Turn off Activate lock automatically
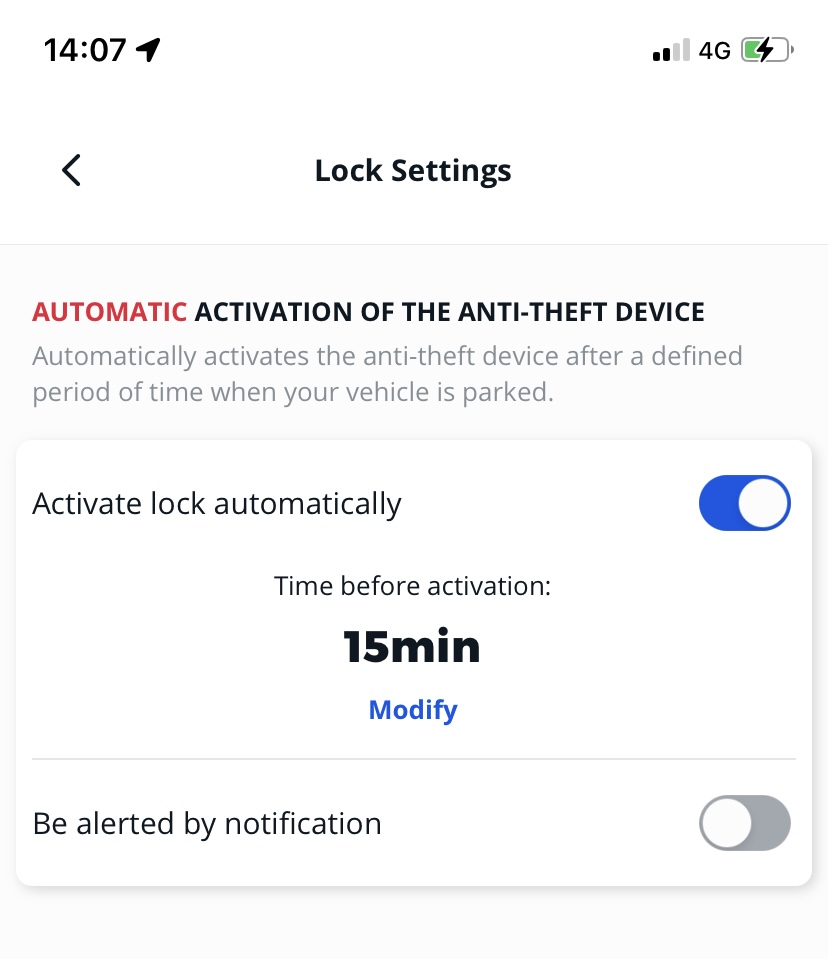Screen dimensions: 828x959 (744, 503)
